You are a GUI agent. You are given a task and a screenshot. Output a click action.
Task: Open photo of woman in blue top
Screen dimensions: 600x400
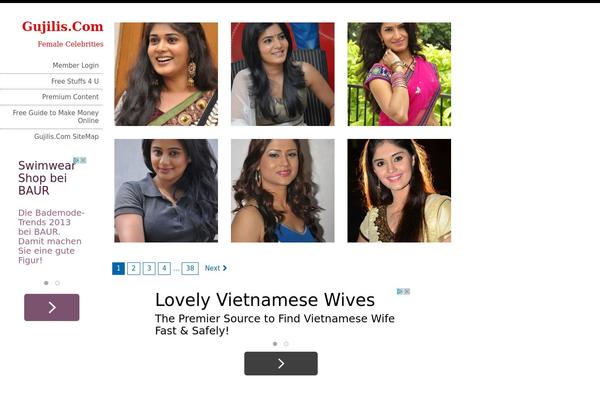click(x=282, y=190)
